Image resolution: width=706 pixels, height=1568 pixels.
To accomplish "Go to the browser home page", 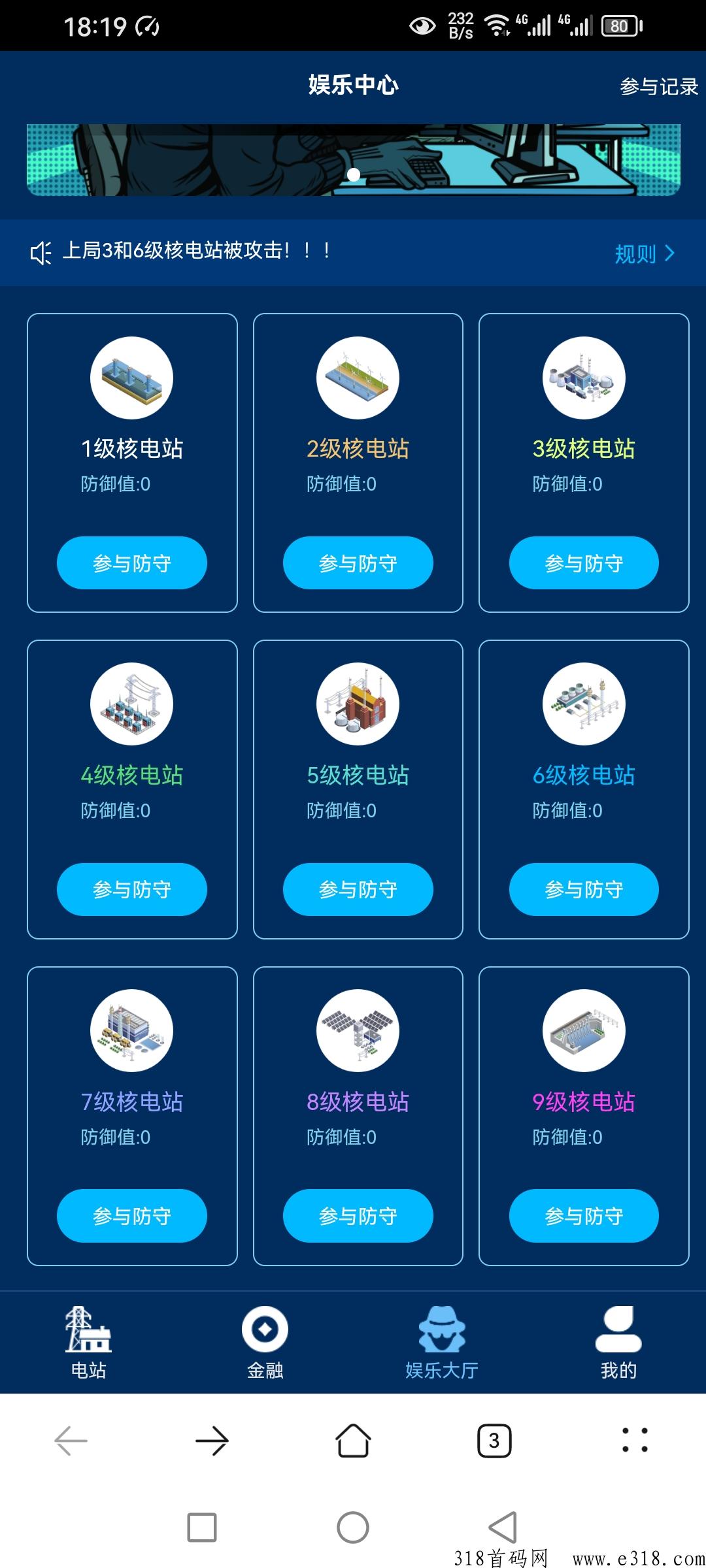I will pyautogui.click(x=353, y=1441).
